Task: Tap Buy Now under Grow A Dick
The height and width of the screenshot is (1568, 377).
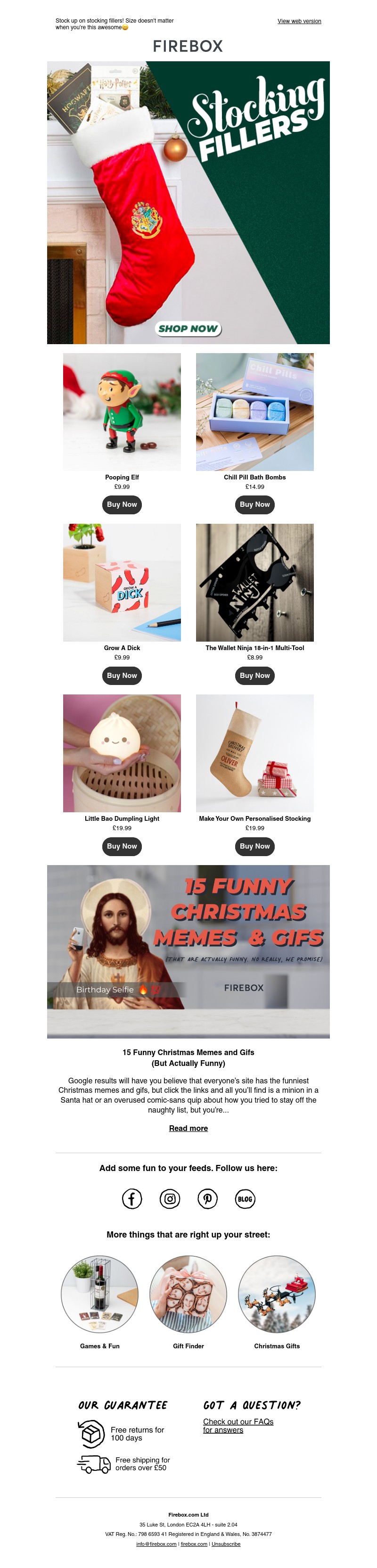Action: pos(122,676)
